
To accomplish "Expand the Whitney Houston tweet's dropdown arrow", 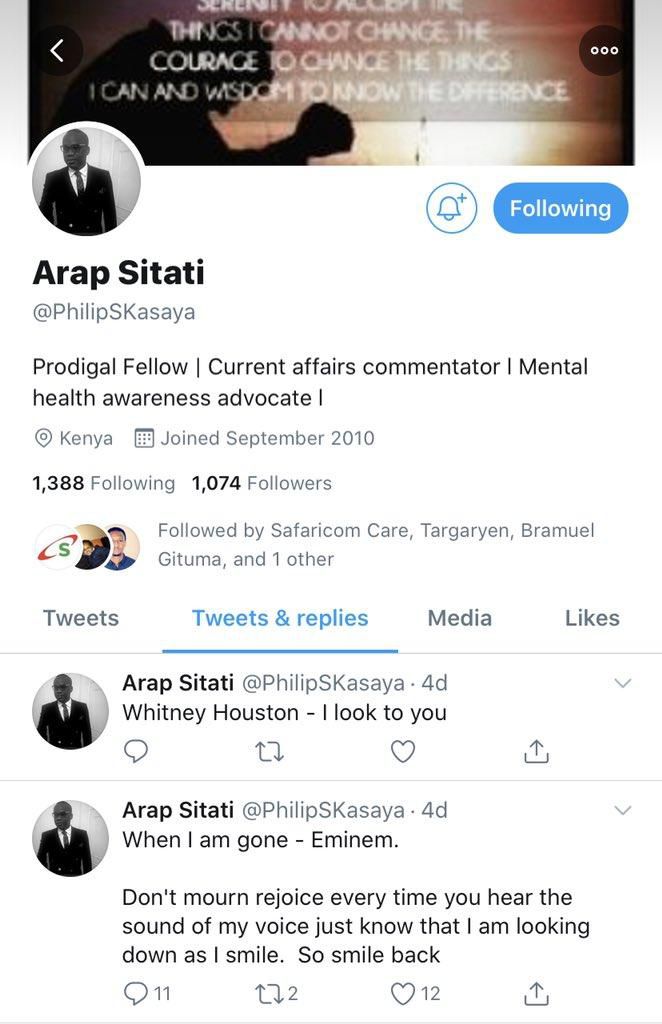I will [622, 684].
